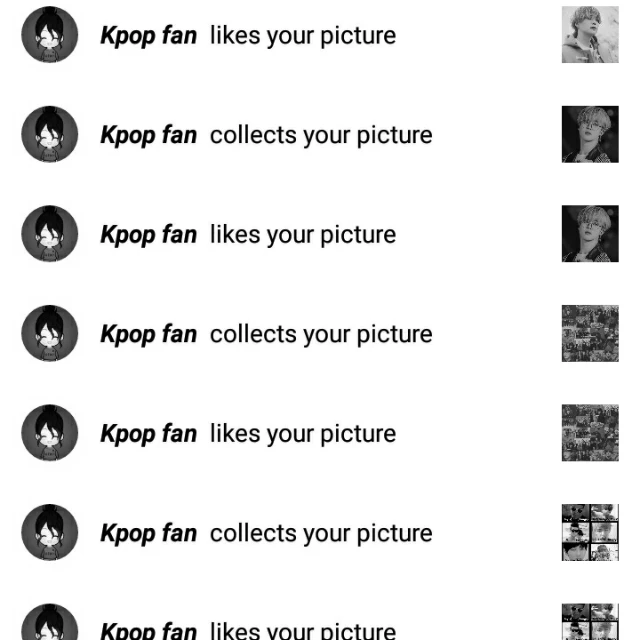View Kpop fan's avatar beside the light portrait notification
Viewport: 640px width, 640px height.
coord(49,35)
